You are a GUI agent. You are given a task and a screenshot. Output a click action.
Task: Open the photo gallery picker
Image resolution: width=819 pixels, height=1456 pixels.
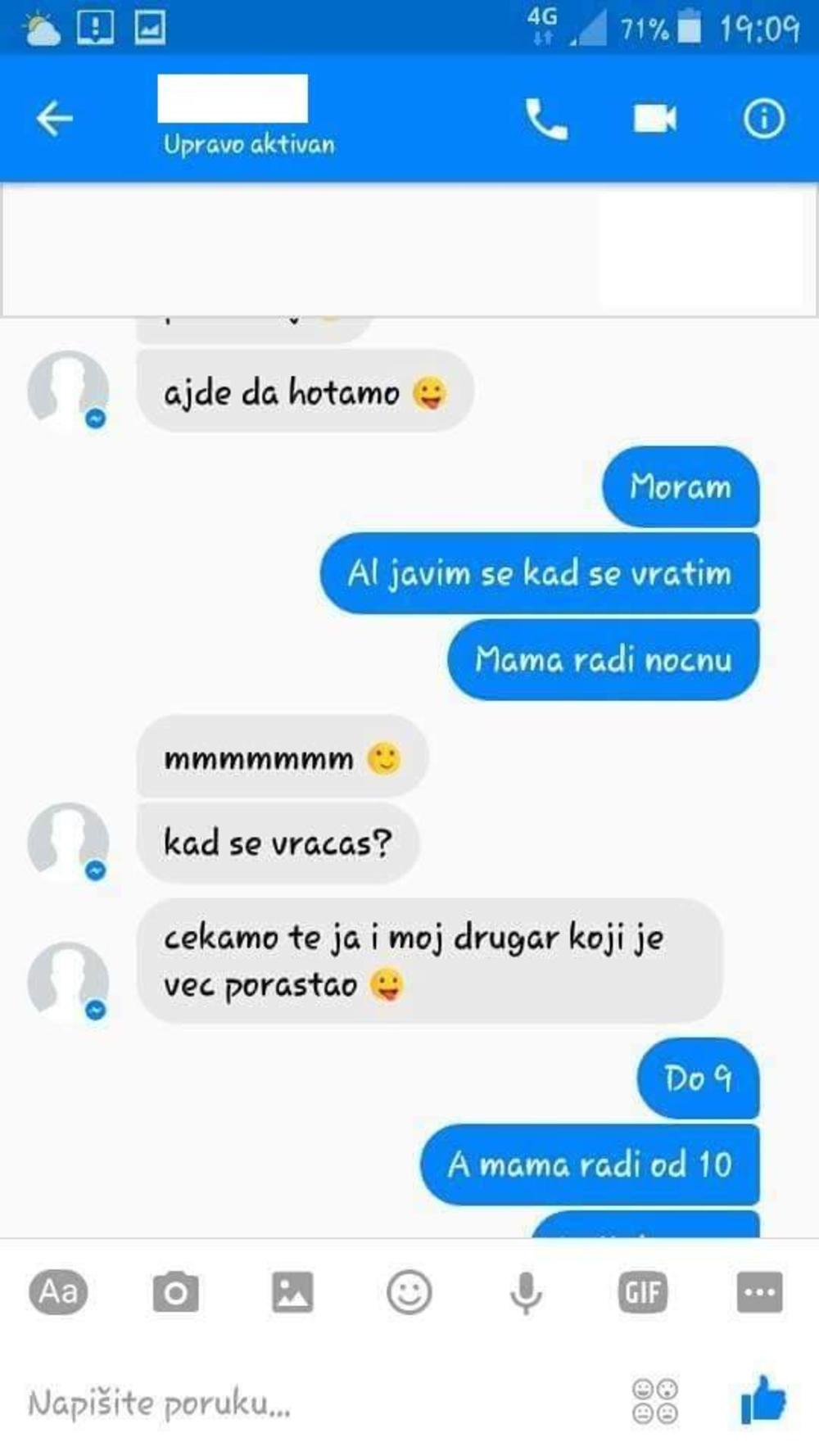pyautogui.click(x=292, y=1292)
